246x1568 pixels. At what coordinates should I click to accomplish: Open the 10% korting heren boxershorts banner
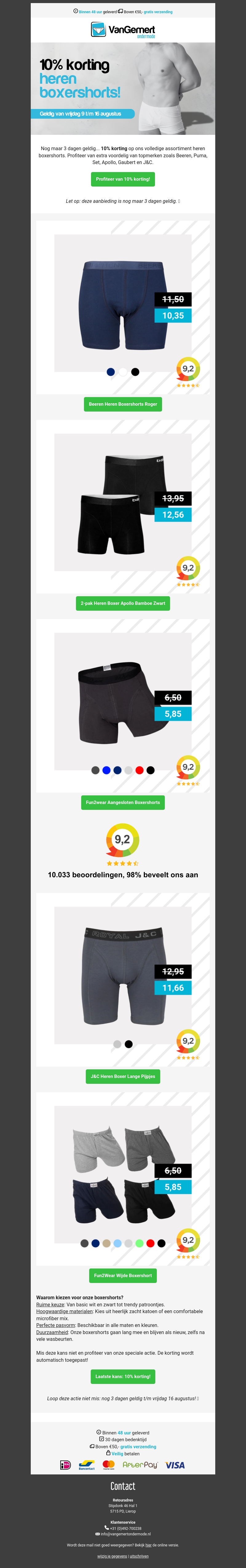click(x=123, y=88)
